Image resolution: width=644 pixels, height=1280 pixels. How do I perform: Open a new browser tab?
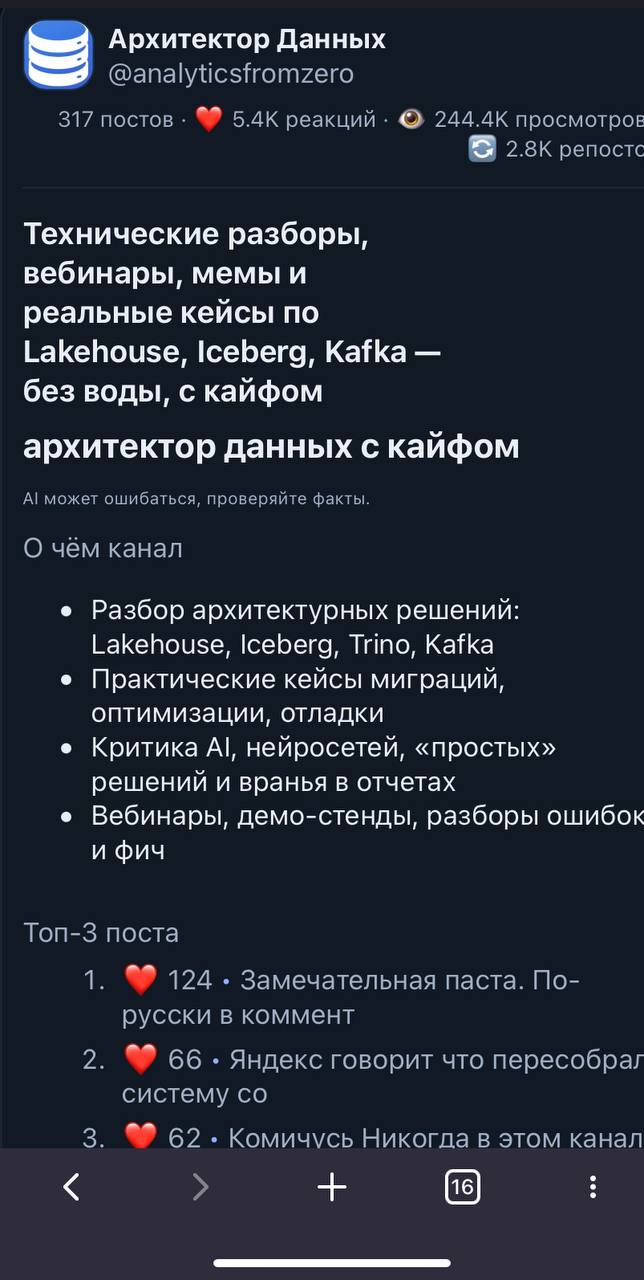(331, 1187)
